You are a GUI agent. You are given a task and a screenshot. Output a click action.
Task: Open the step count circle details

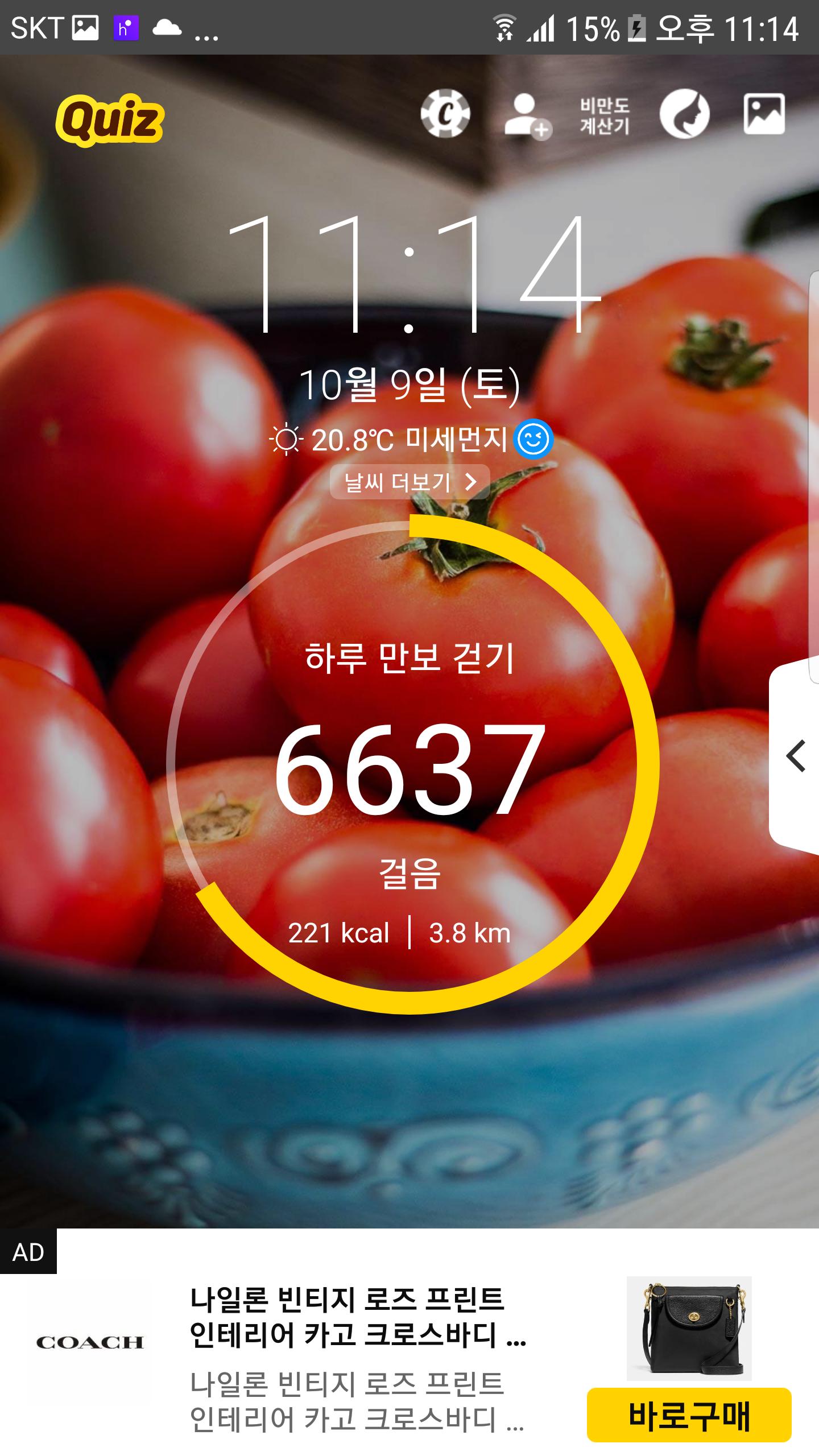411,765
